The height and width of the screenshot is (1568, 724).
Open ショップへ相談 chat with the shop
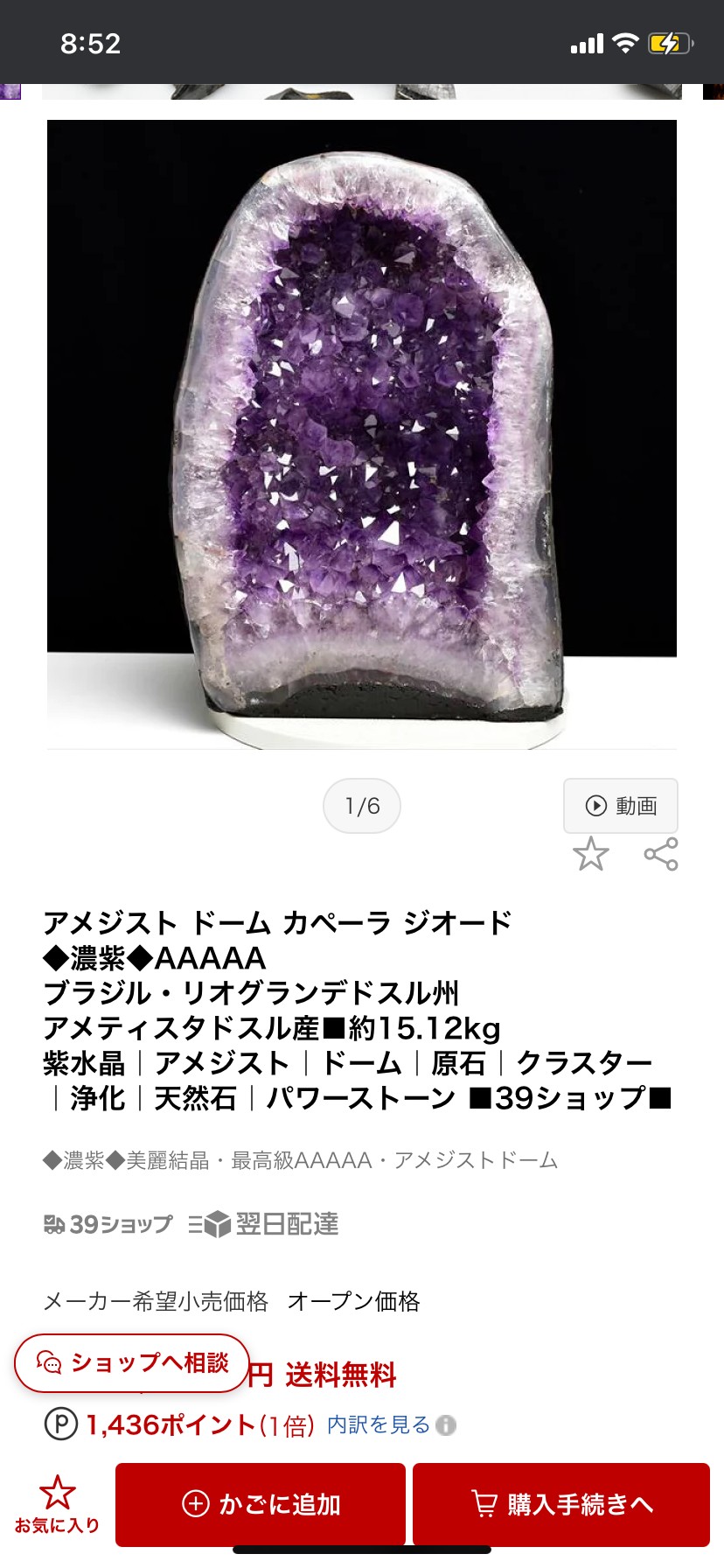[132, 1362]
